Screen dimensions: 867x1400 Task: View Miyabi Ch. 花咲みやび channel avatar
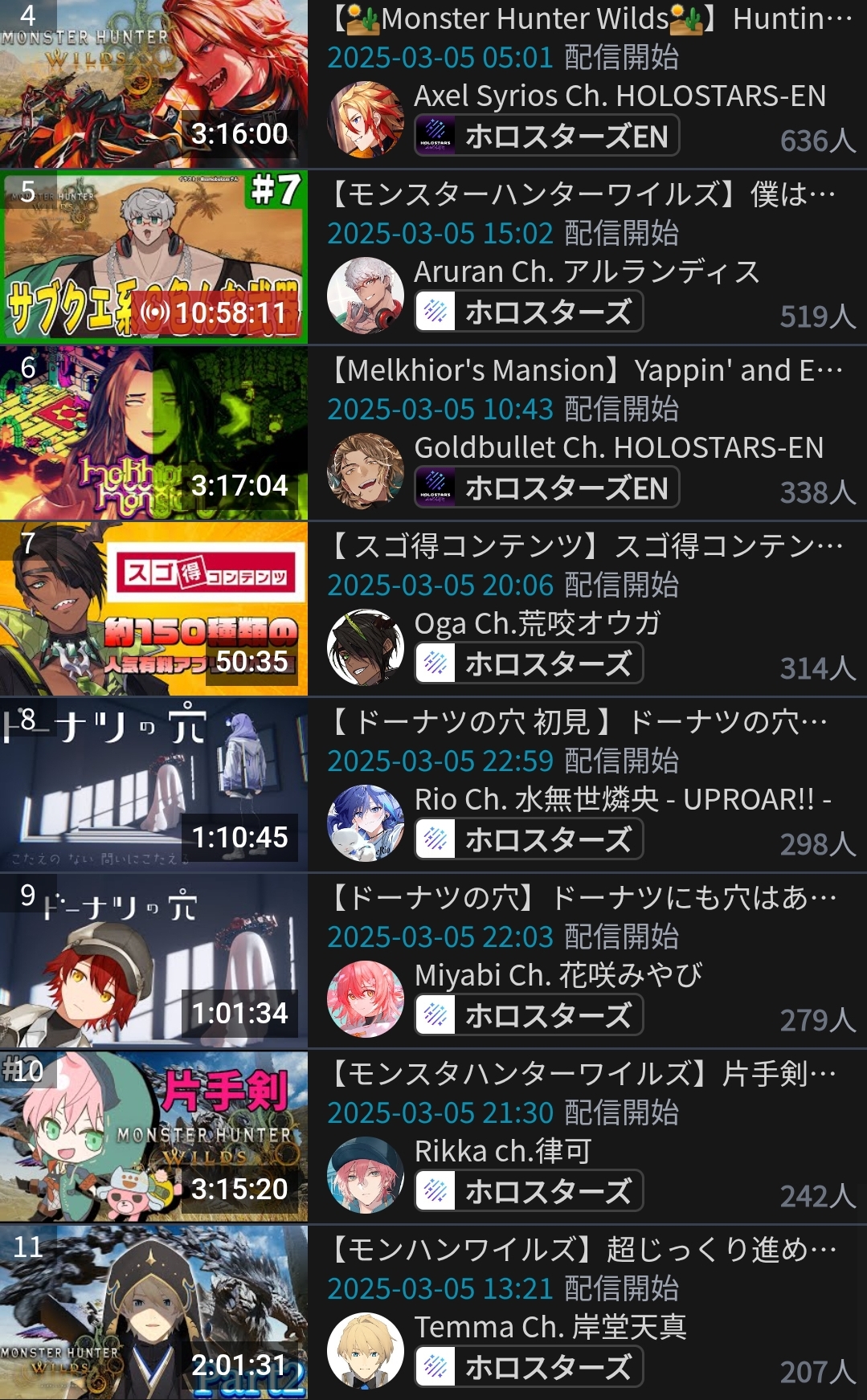[x=366, y=998]
